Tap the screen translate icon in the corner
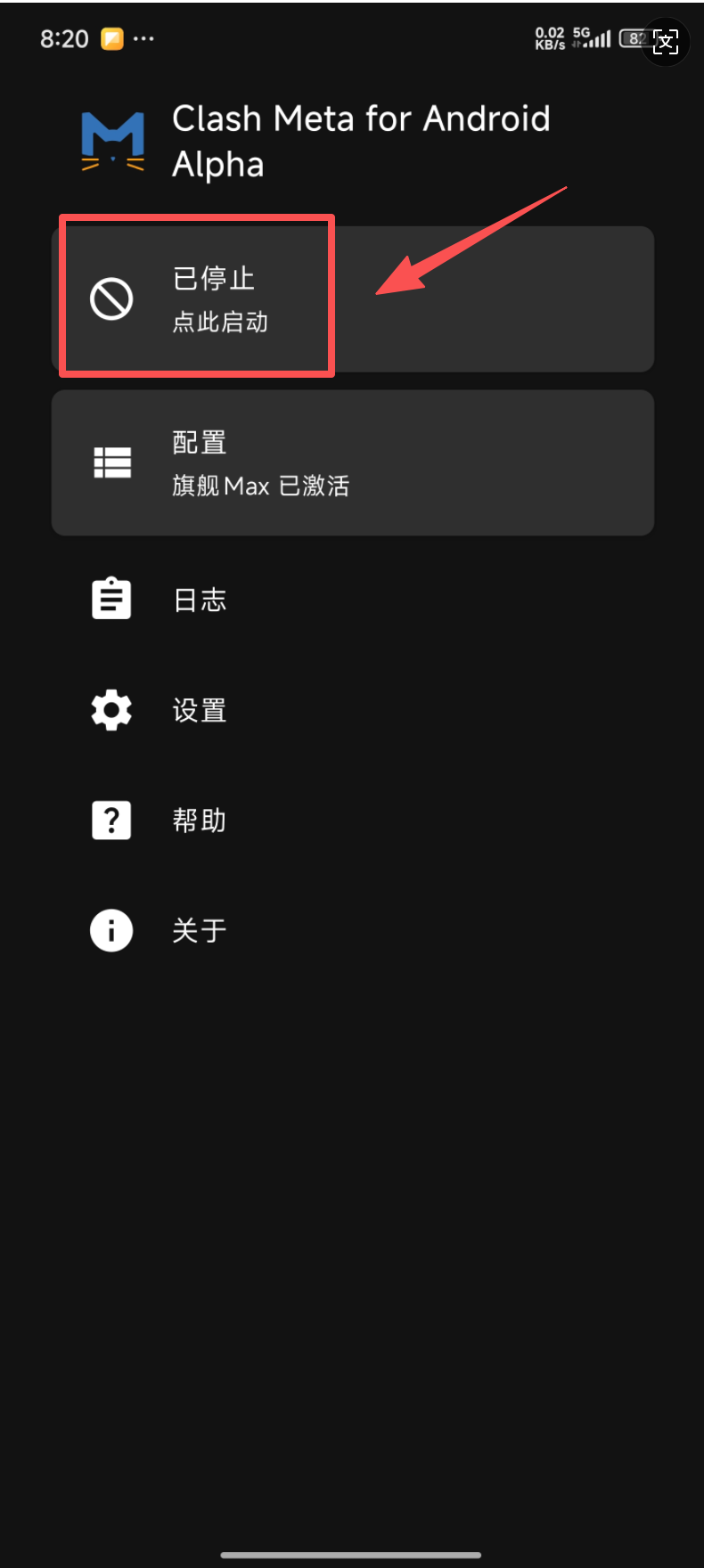This screenshot has width=704, height=1568. (x=666, y=41)
